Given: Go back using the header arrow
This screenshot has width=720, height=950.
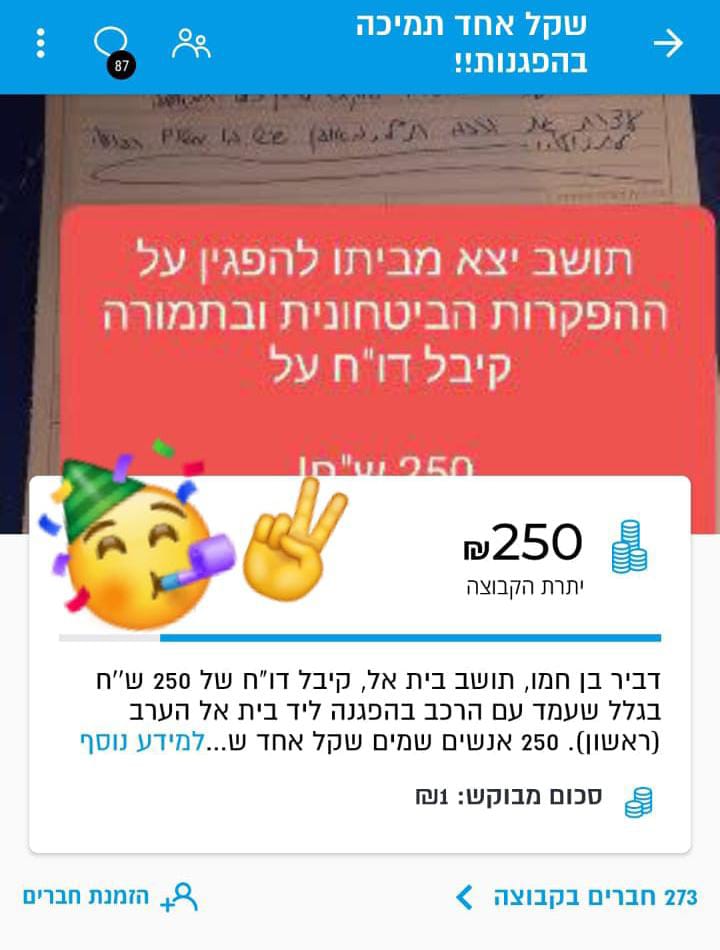Looking at the screenshot, I should pyautogui.click(x=668, y=43).
